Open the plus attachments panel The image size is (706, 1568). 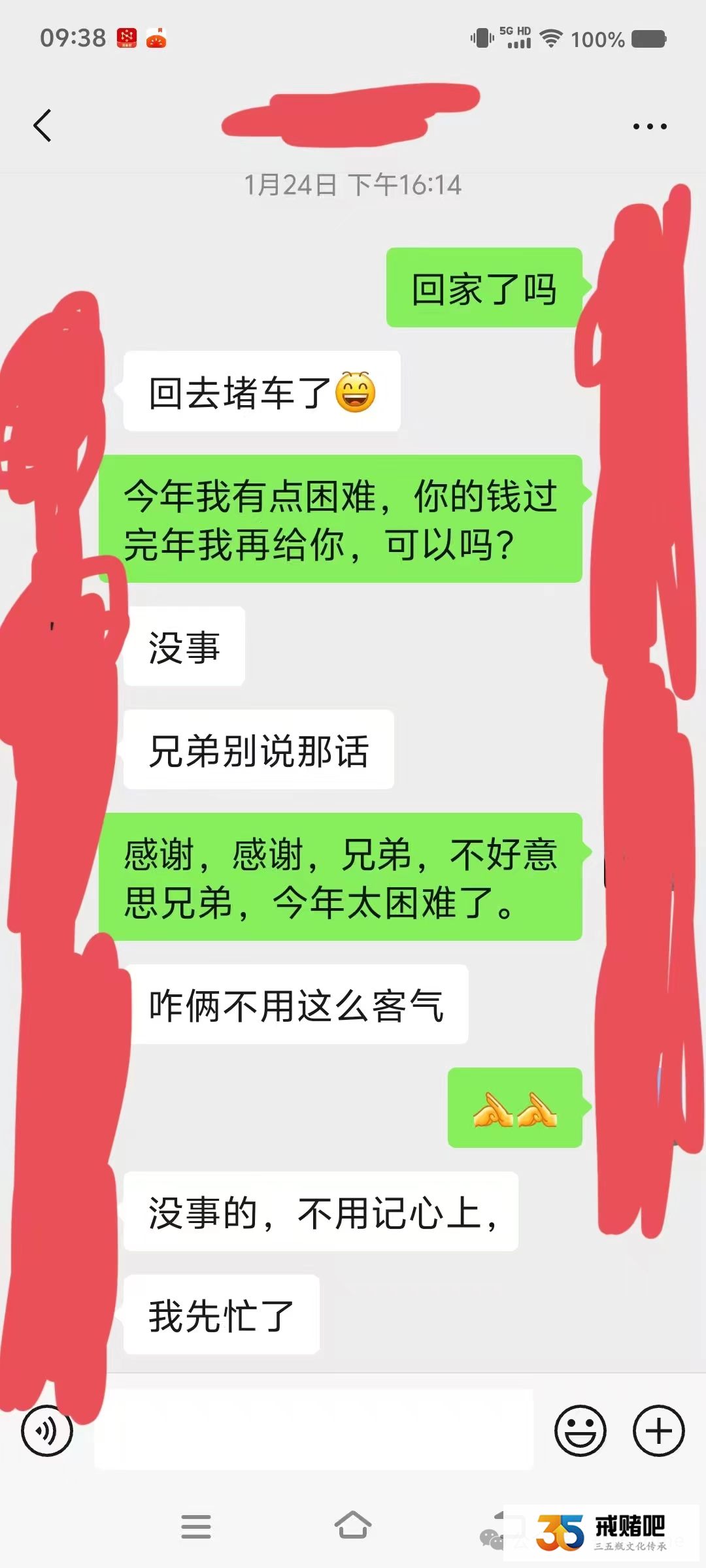[x=658, y=1431]
